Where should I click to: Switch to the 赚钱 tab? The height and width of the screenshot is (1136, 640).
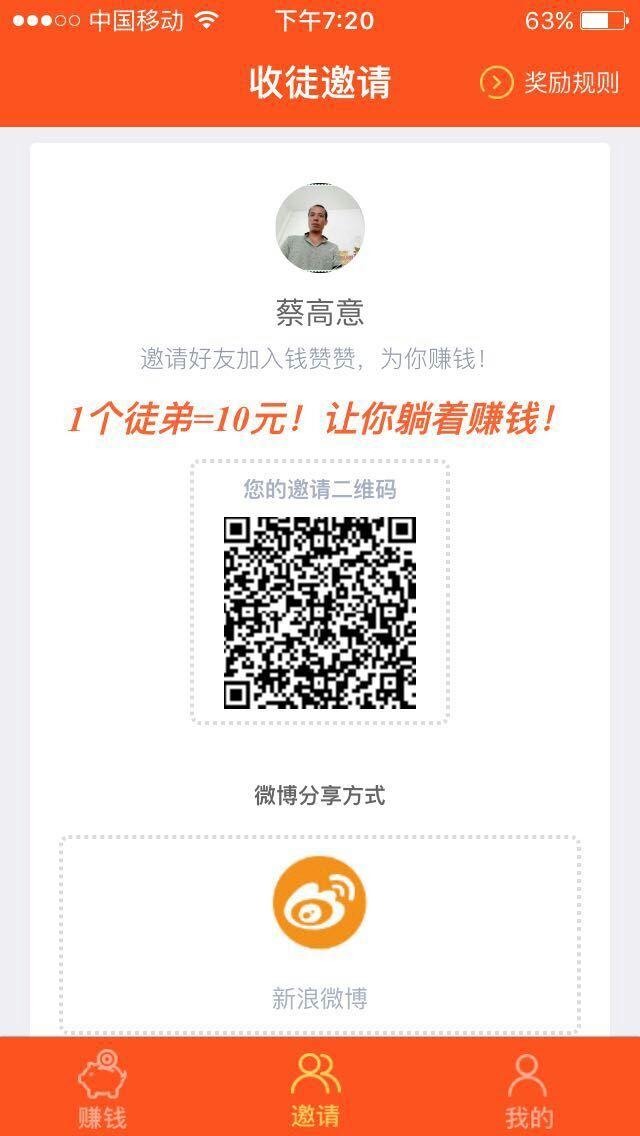point(102,1087)
